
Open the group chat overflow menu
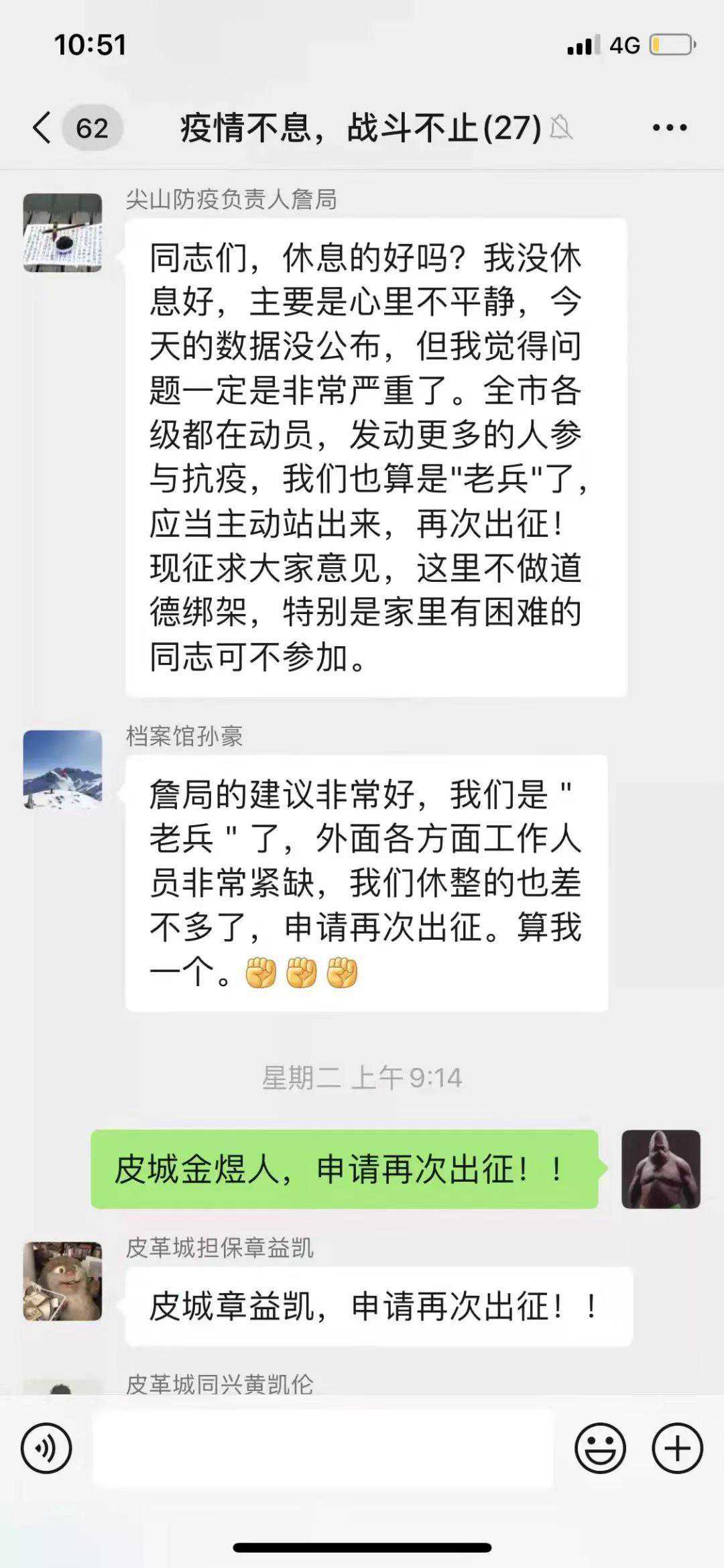[670, 127]
